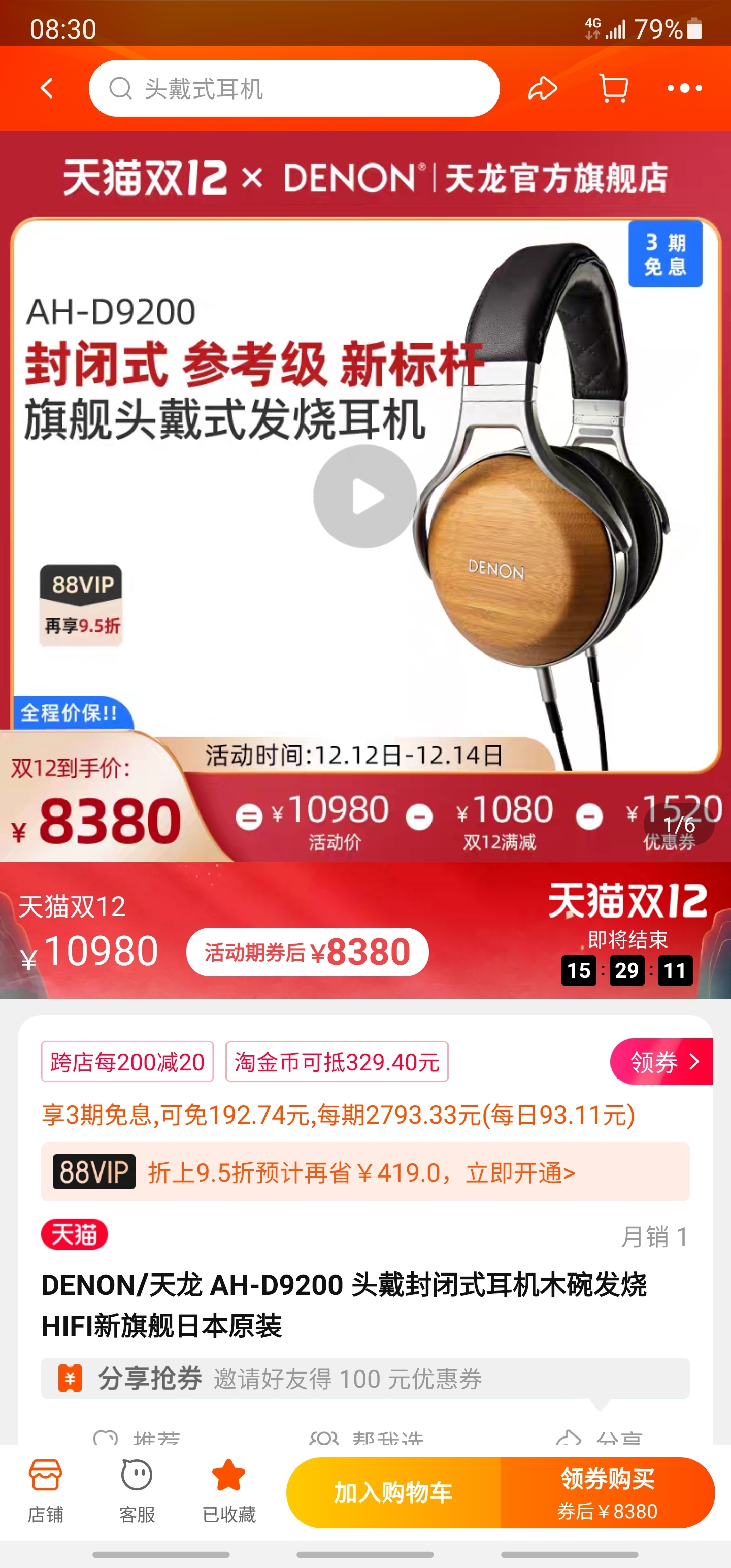The image size is (731, 1568).
Task: Open the 分享抢券 invite-friends banner
Action: (364, 1378)
